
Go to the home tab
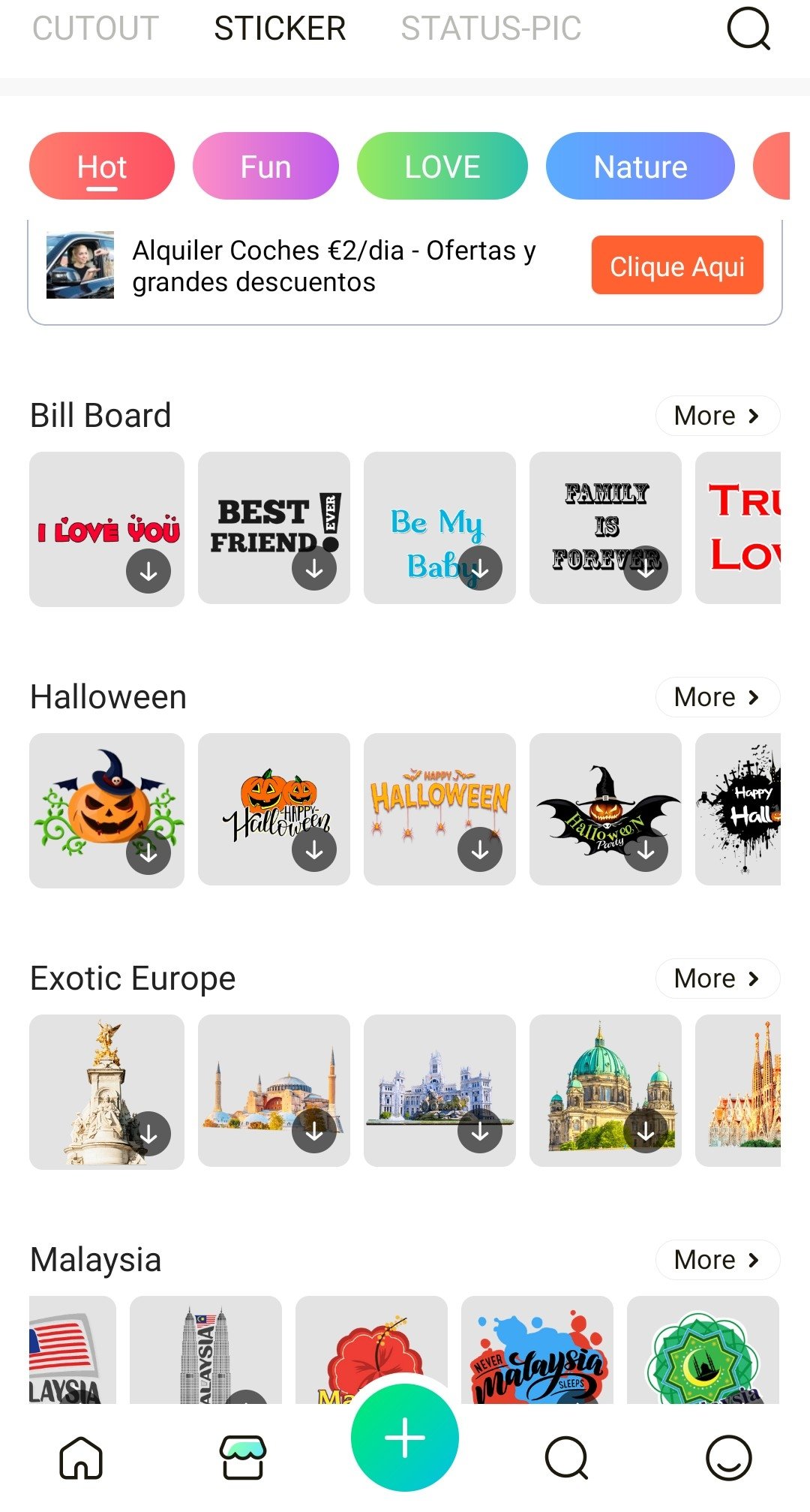click(81, 1458)
